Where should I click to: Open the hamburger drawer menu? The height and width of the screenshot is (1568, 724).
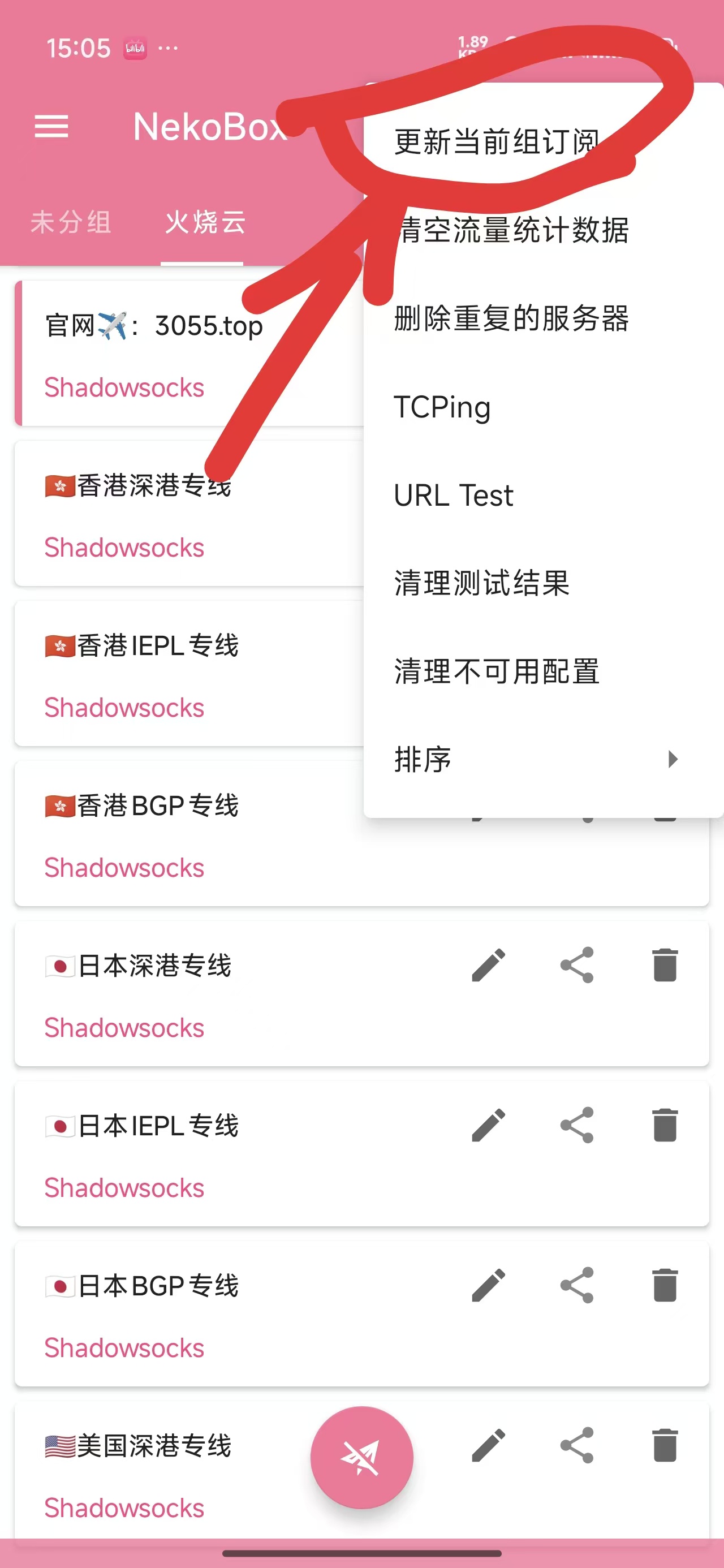51,127
